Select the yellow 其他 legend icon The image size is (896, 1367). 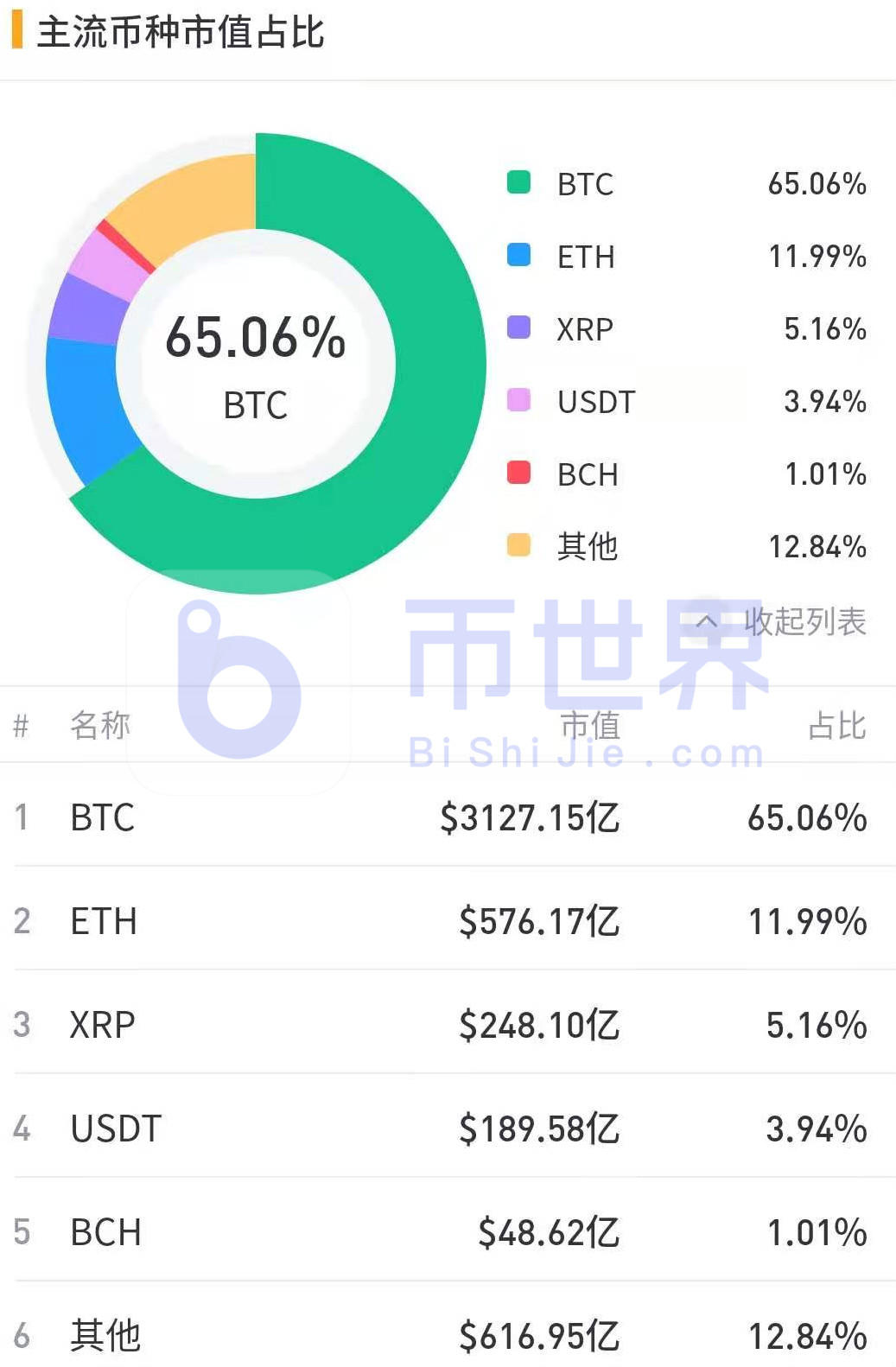(519, 546)
